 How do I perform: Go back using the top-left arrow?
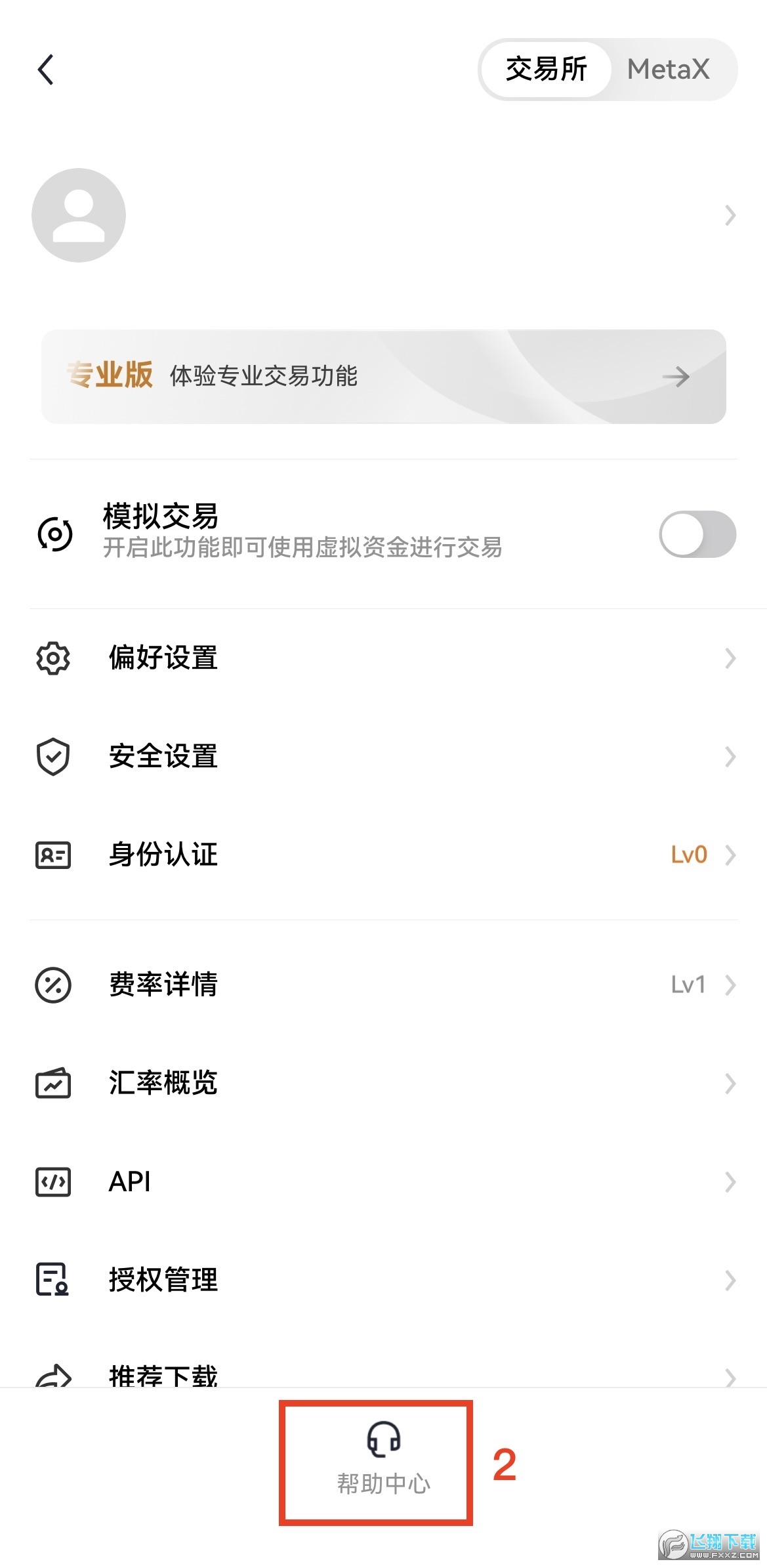[45, 70]
